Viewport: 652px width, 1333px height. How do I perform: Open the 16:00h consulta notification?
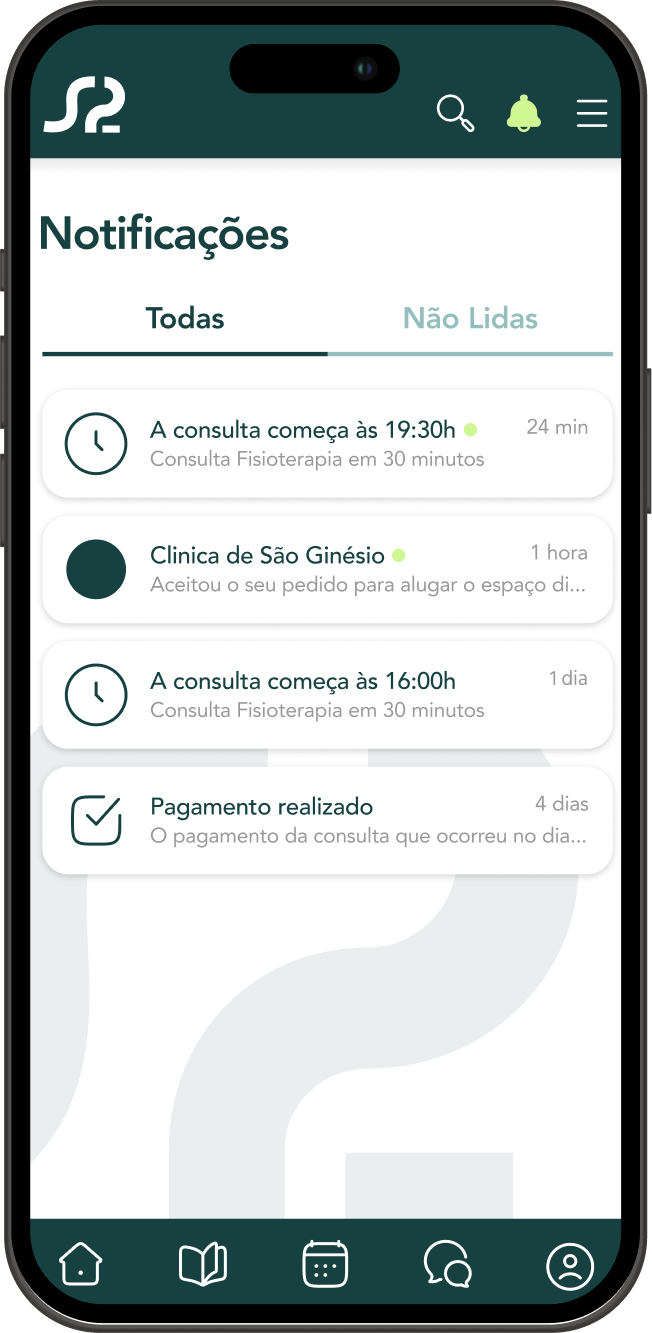tap(327, 695)
